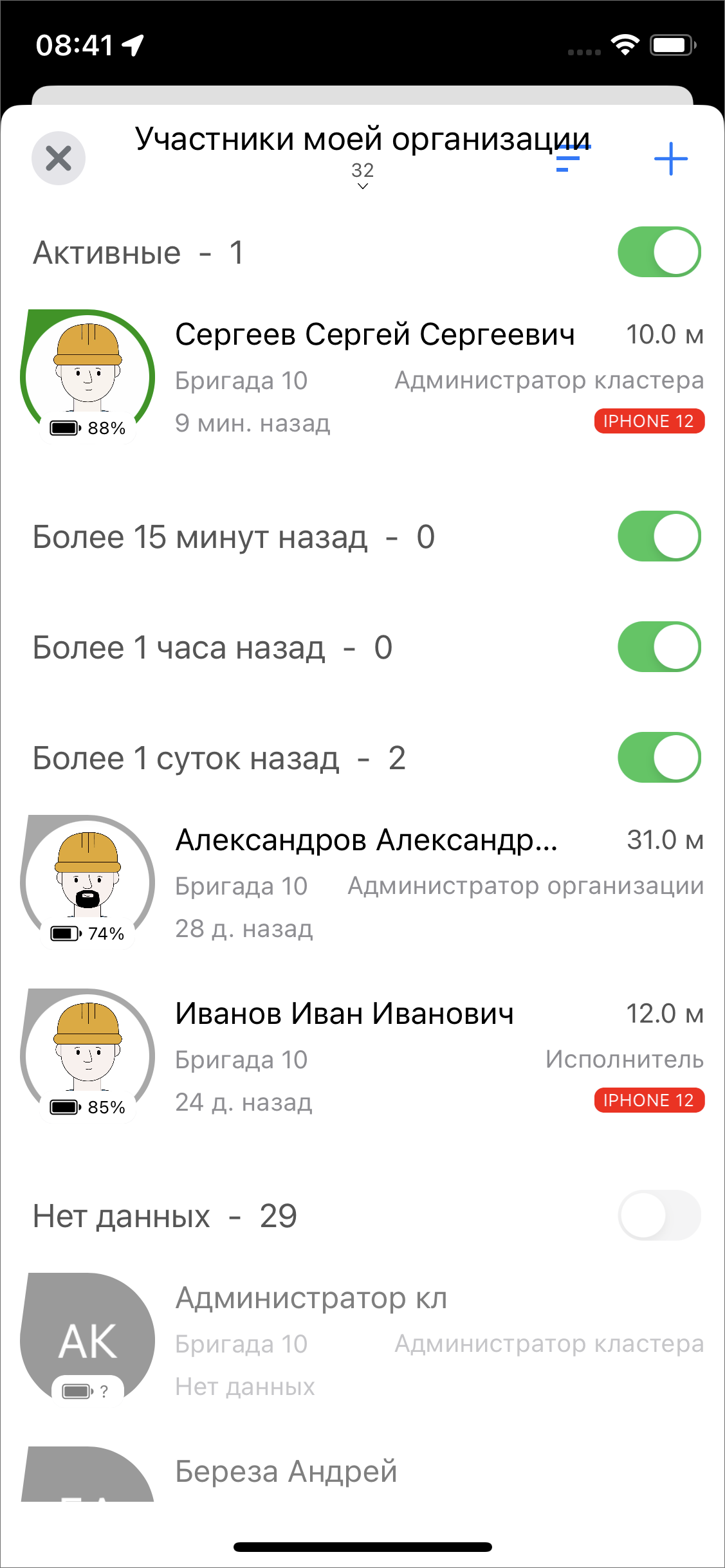Toggle off the Активные group
725x1568 pixels.
coord(659,252)
